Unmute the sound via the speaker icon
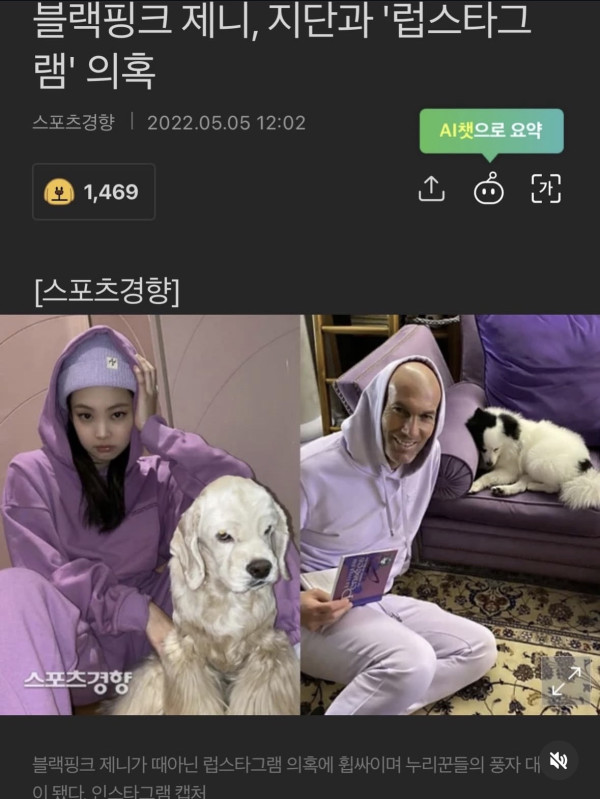This screenshot has height=799, width=600. 559,761
